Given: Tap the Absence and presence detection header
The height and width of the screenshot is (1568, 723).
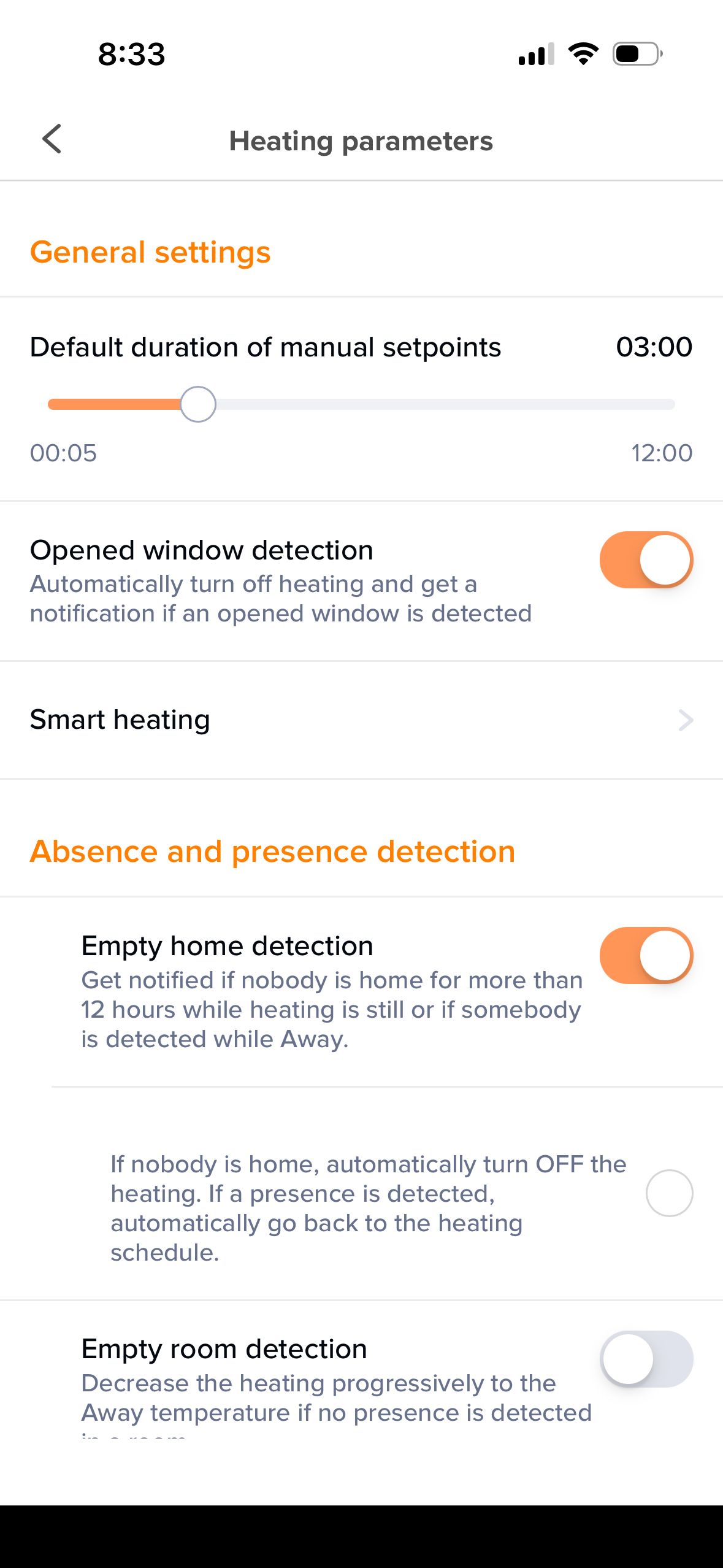Looking at the screenshot, I should click(x=274, y=851).
